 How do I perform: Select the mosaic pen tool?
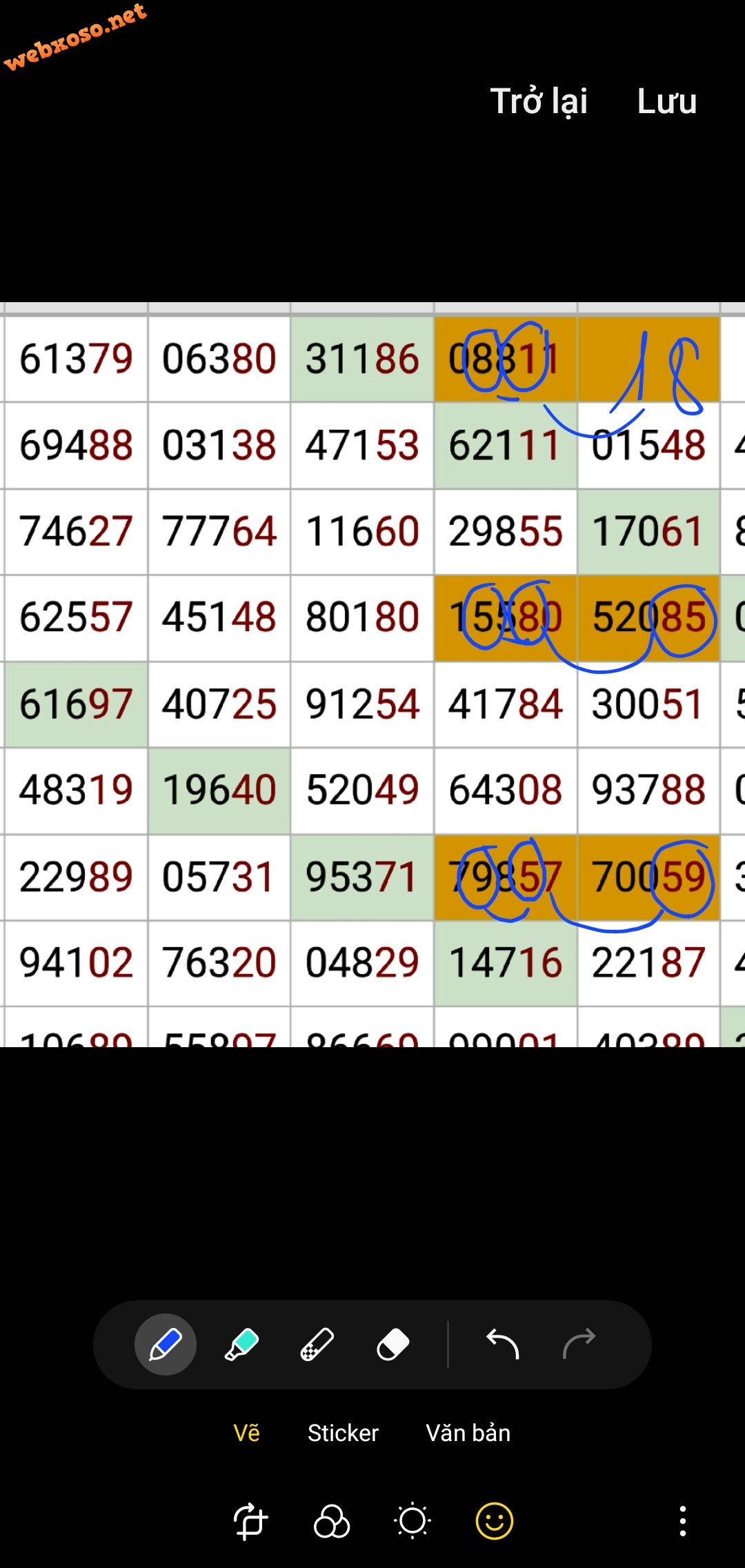pyautogui.click(x=317, y=1344)
